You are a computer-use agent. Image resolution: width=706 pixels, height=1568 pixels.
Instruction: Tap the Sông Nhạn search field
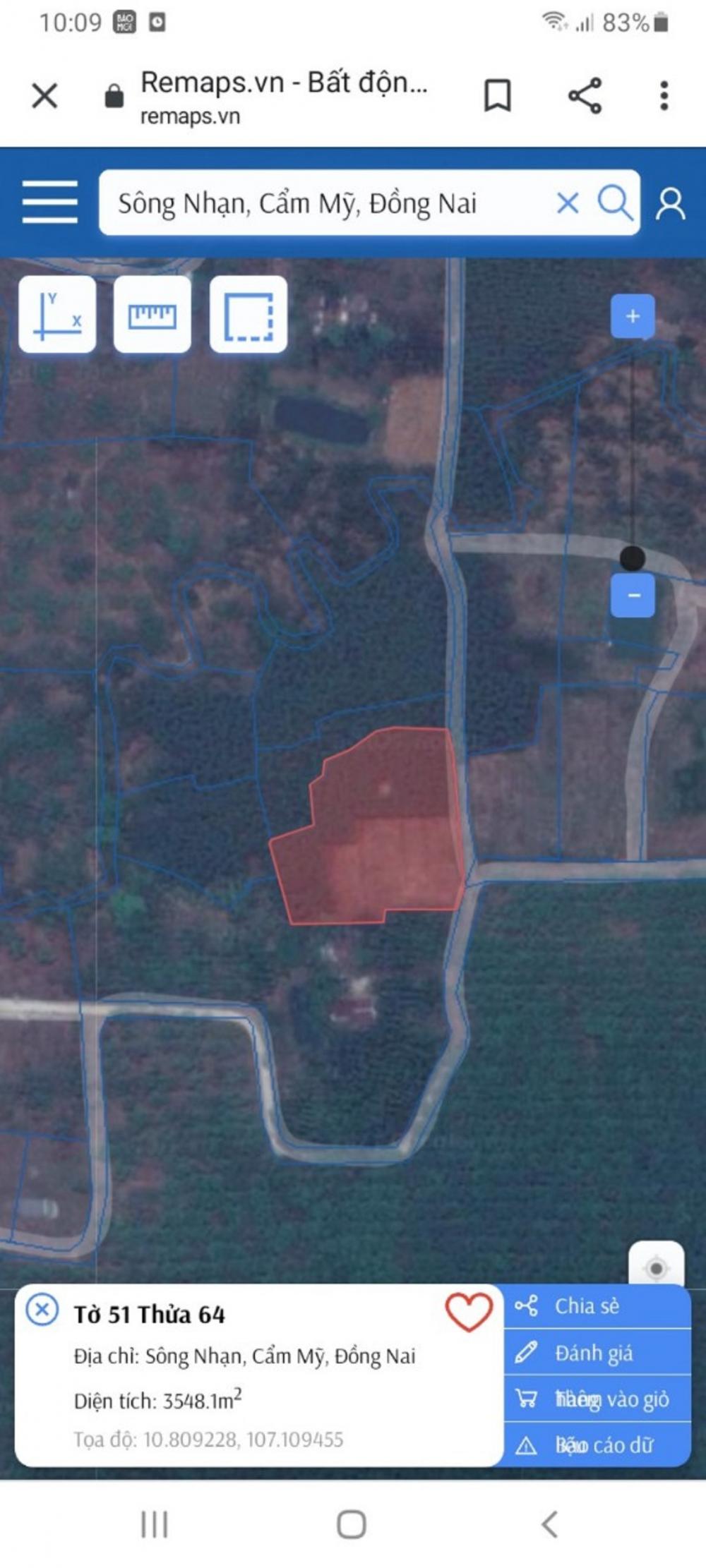(x=325, y=203)
